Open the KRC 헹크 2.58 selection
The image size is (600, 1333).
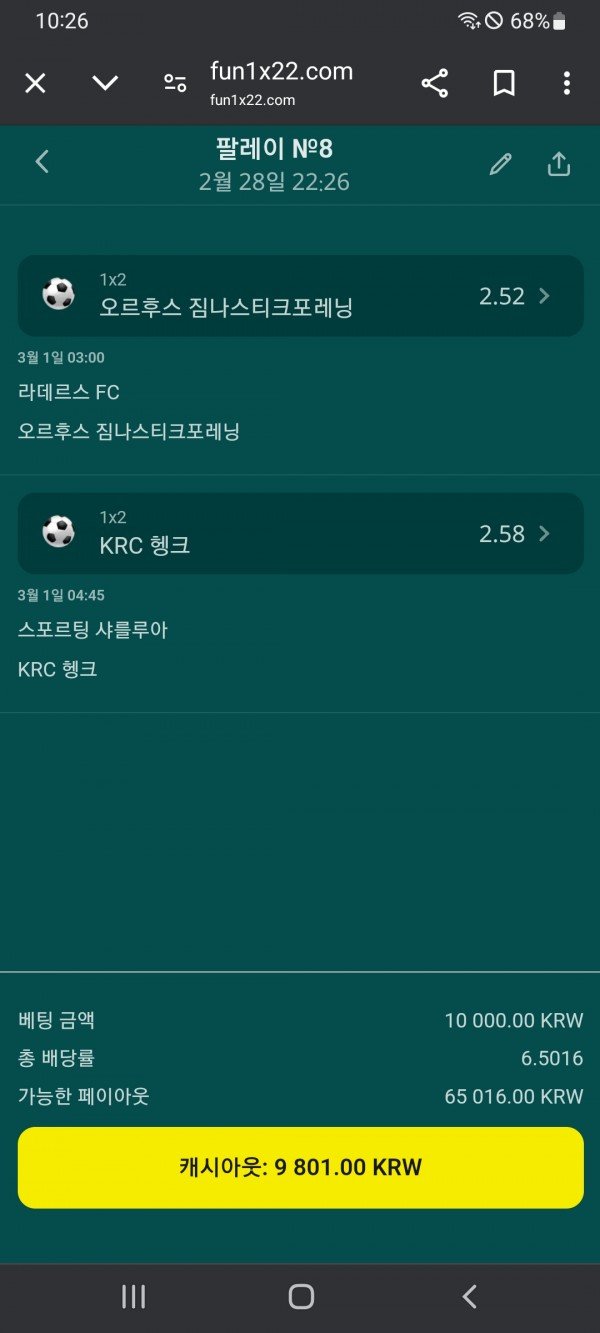[x=300, y=534]
